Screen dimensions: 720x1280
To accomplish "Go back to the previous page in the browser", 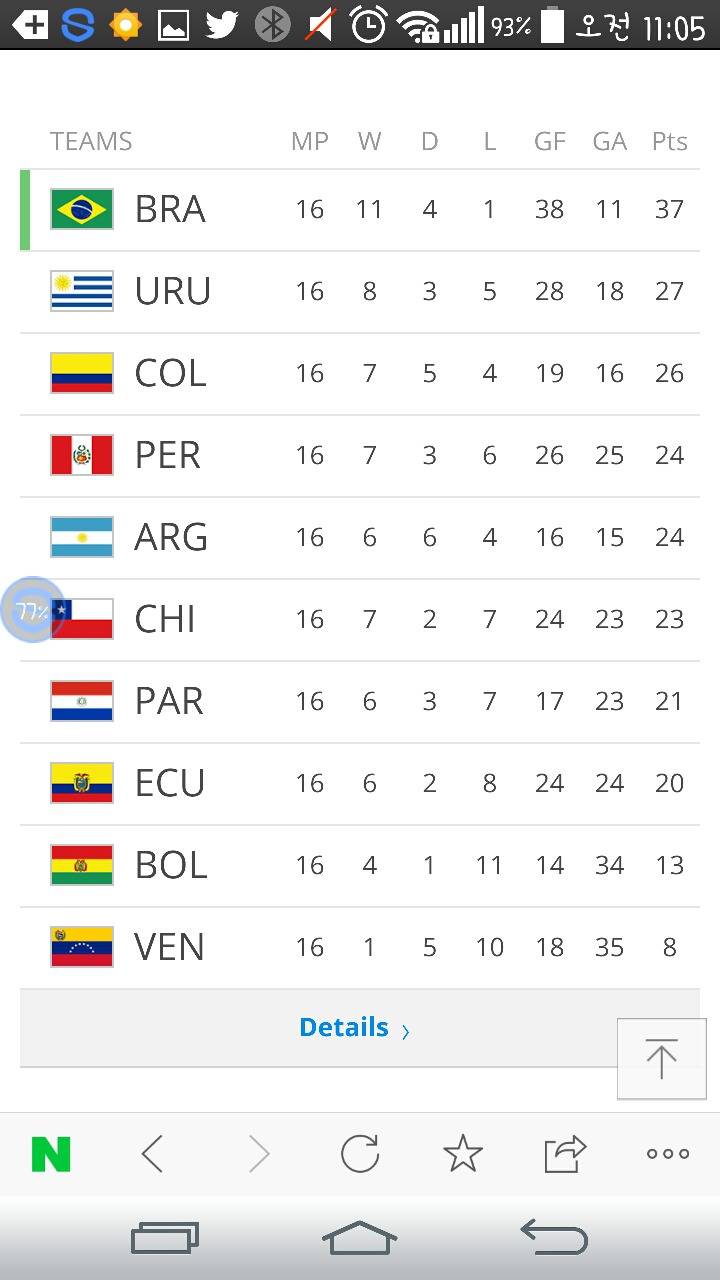I will [x=153, y=1154].
